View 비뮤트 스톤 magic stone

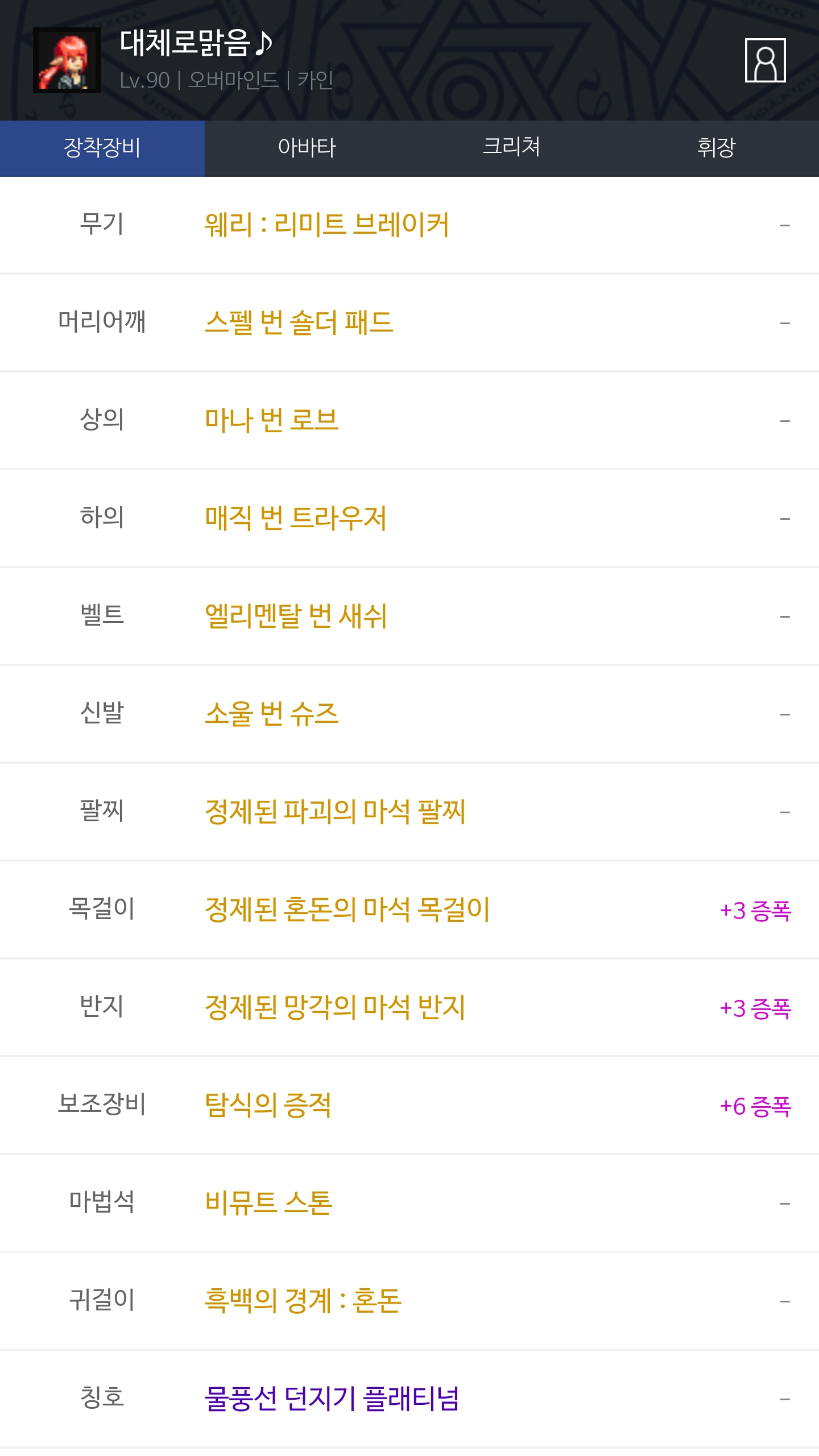coord(268,1203)
